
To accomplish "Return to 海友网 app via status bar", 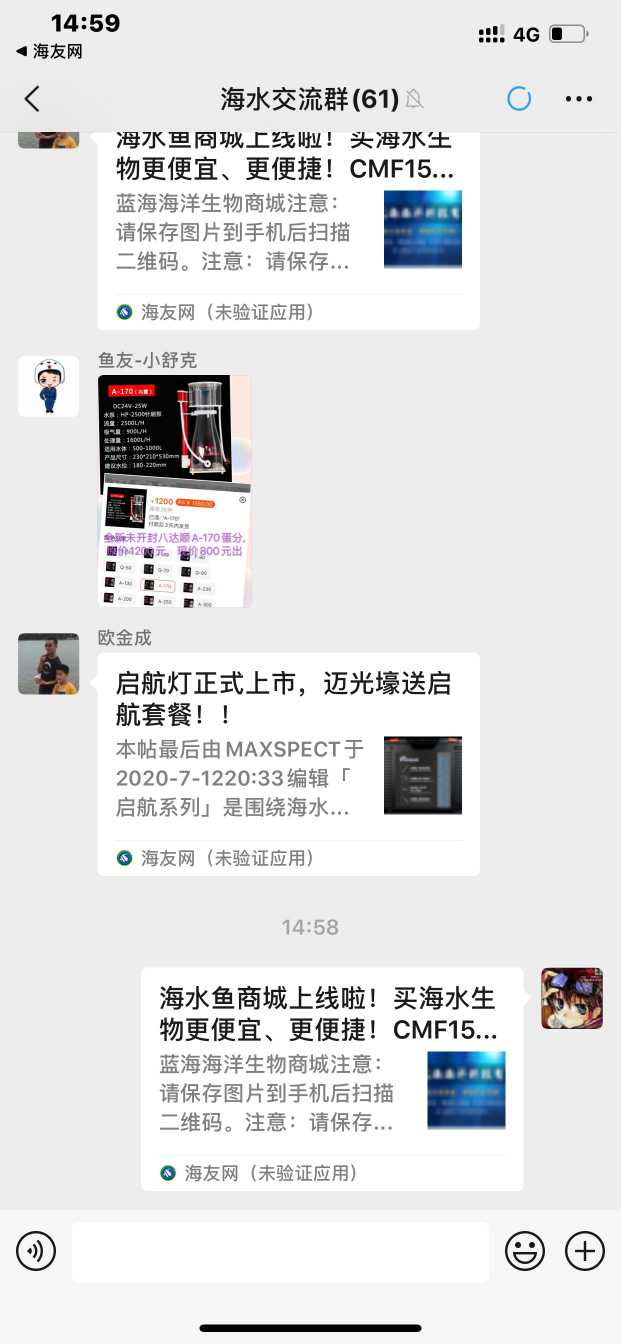I will (x=49, y=51).
